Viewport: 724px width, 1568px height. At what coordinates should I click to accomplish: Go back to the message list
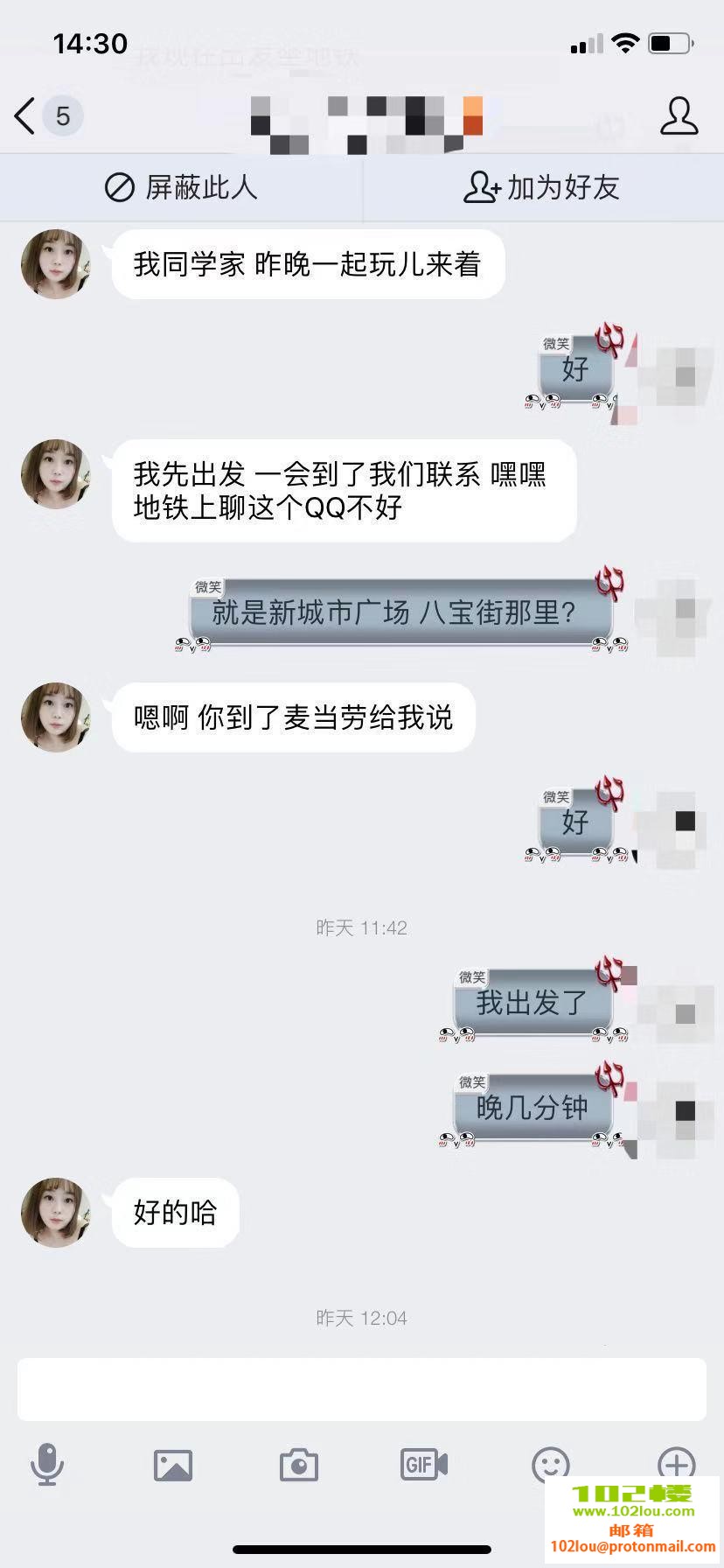click(26, 115)
